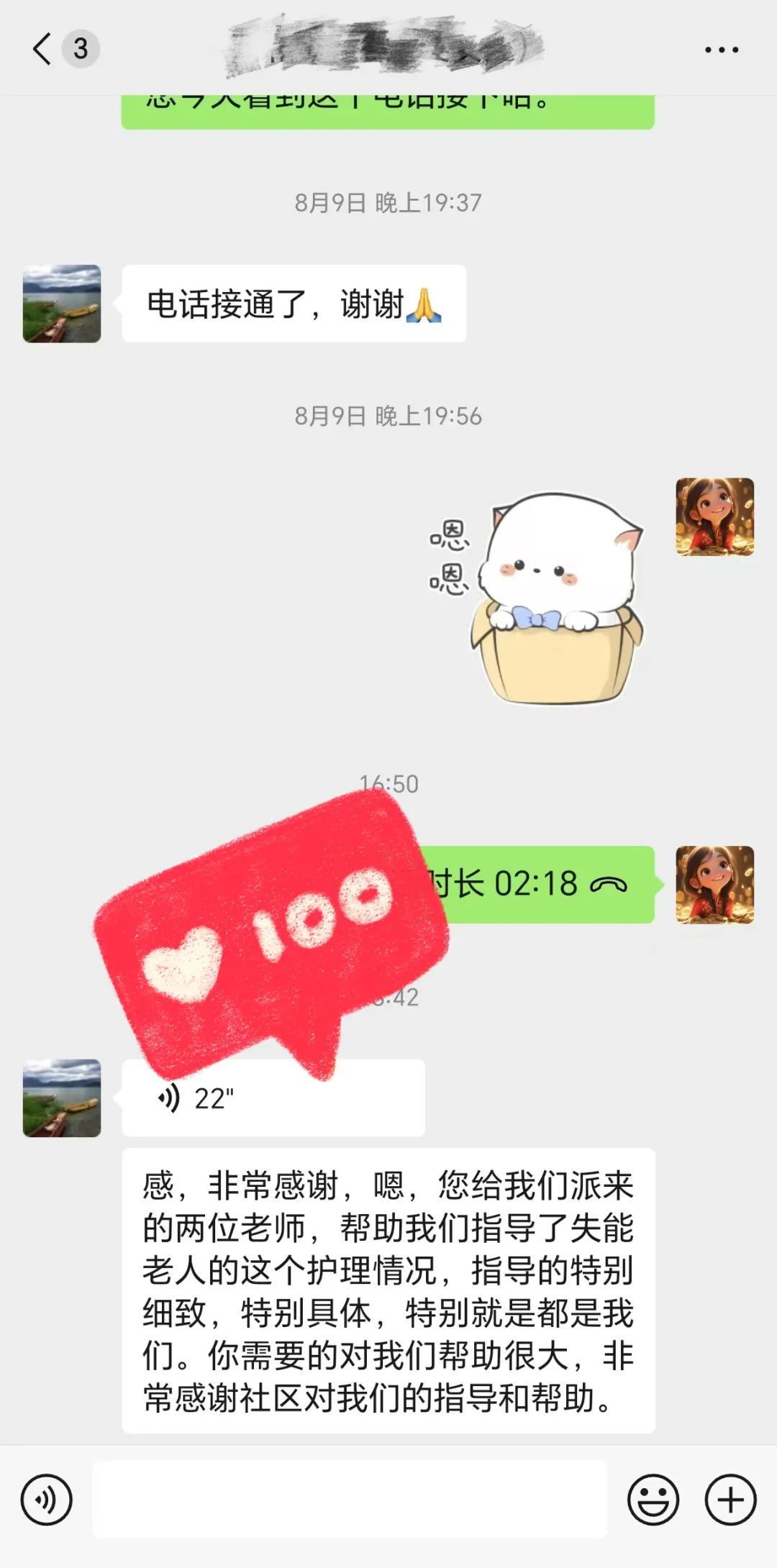Focus the message text field
This screenshot has width=777, height=1568.
[x=350, y=1499]
